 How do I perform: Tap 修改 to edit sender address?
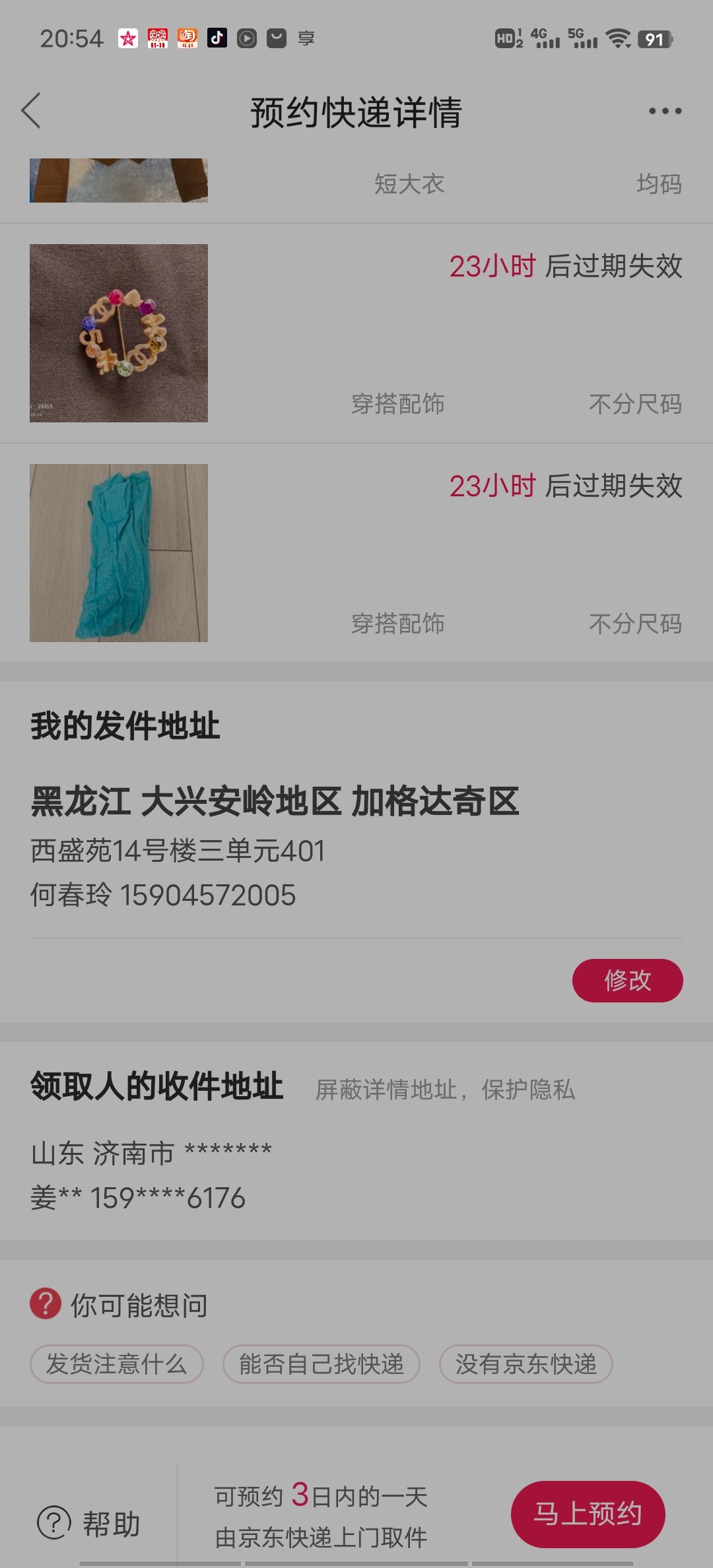coord(627,981)
